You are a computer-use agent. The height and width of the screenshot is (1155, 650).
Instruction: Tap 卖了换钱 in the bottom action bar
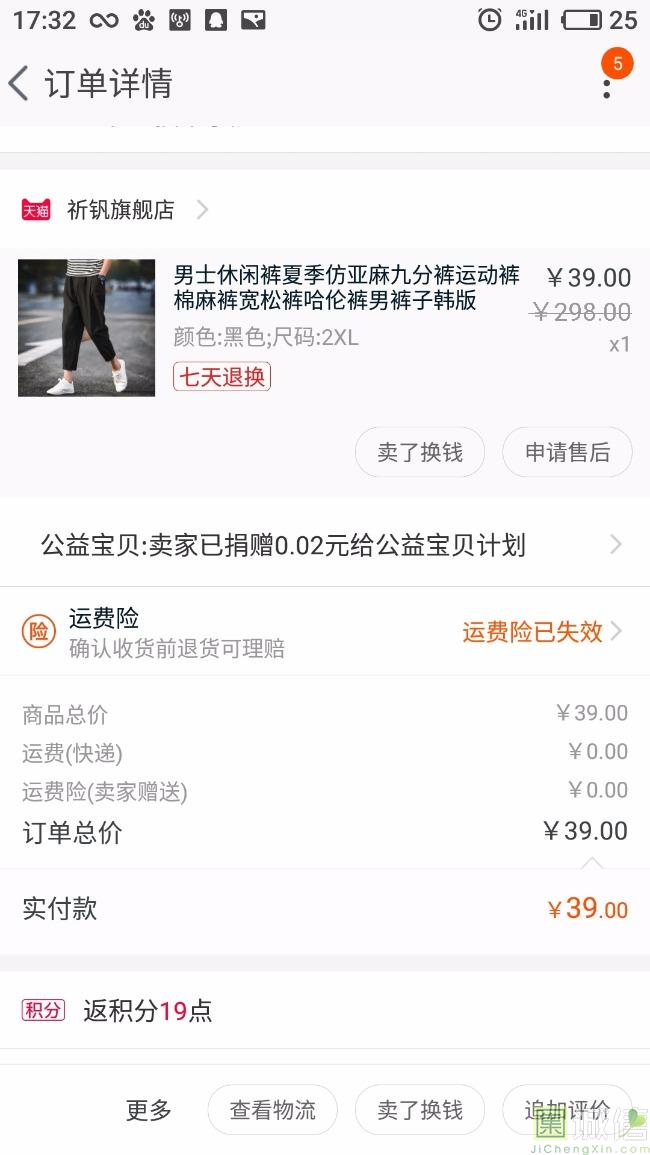[x=420, y=1109]
